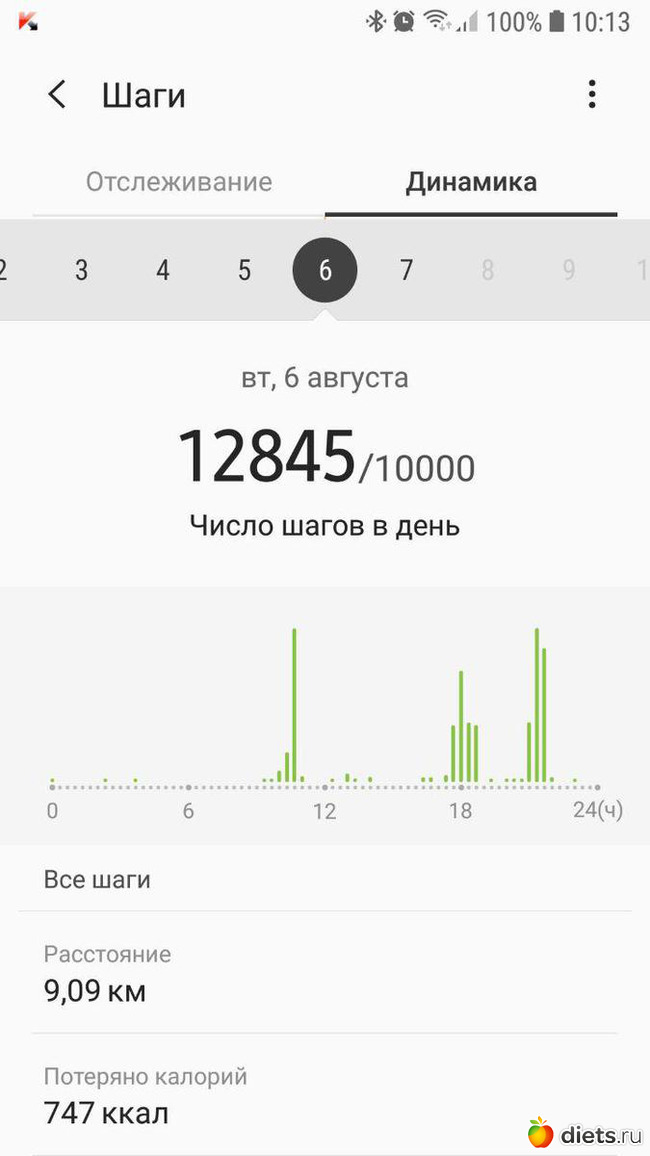This screenshot has height=1156, width=650.
Task: Switch to the Отслеживание tab
Action: pyautogui.click(x=179, y=182)
